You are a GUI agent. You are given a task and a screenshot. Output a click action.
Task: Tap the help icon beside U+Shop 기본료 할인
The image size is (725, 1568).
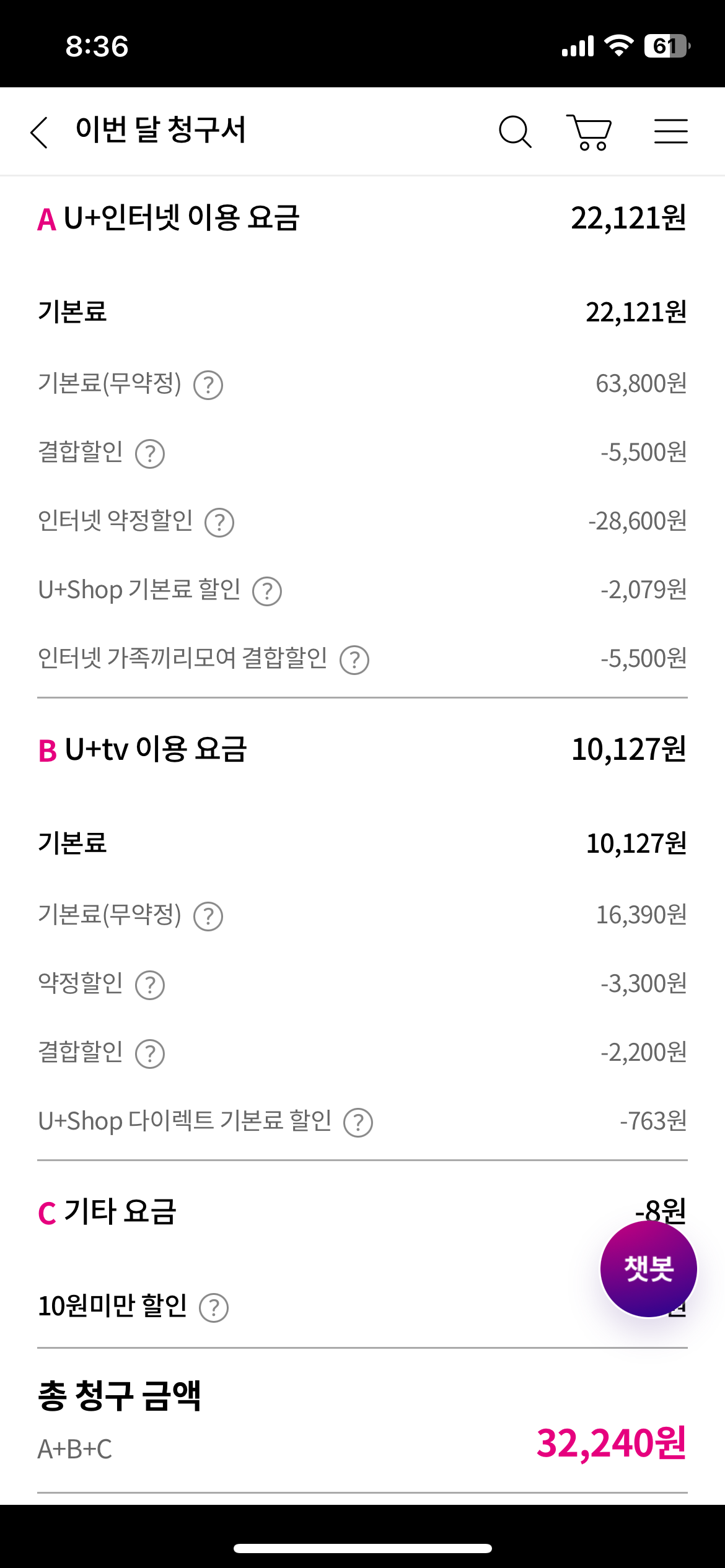267,591
